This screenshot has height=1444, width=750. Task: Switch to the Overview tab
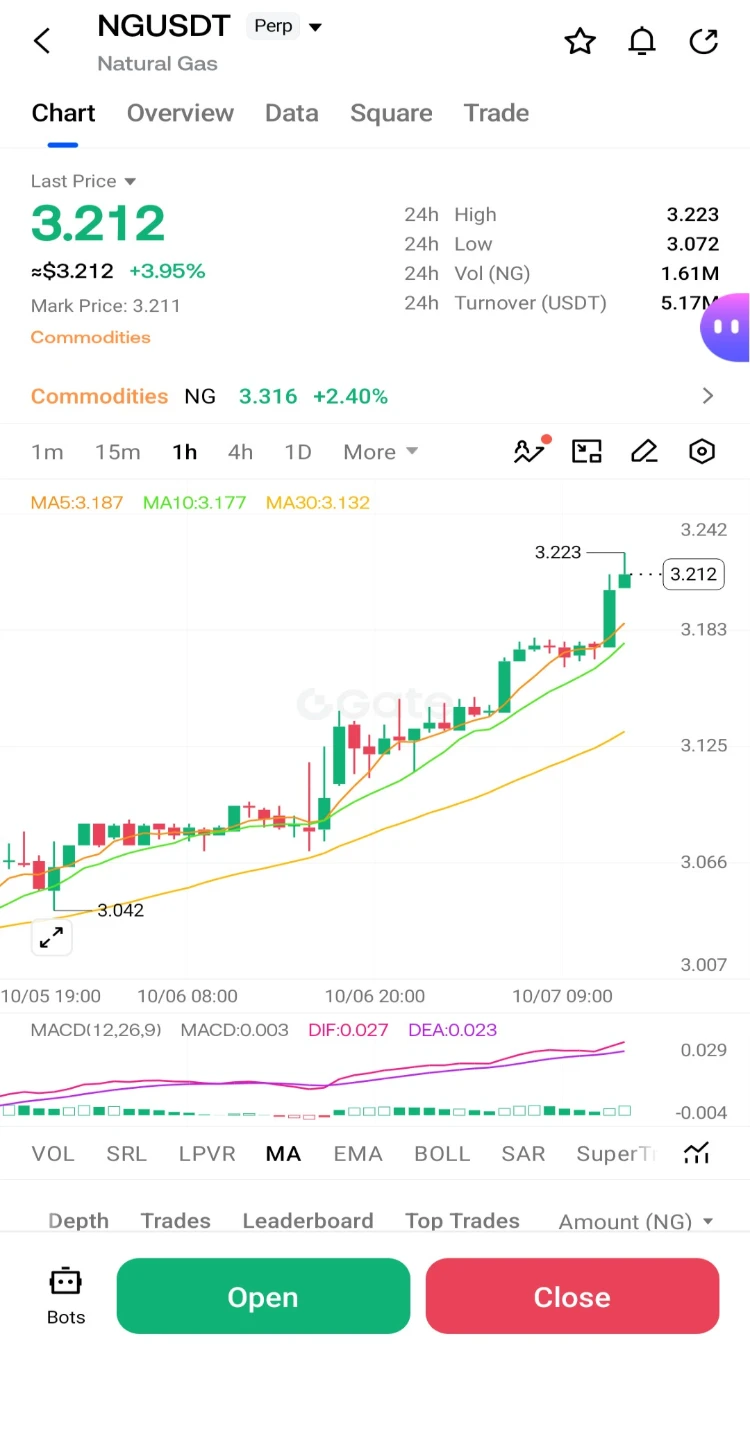pyautogui.click(x=180, y=113)
